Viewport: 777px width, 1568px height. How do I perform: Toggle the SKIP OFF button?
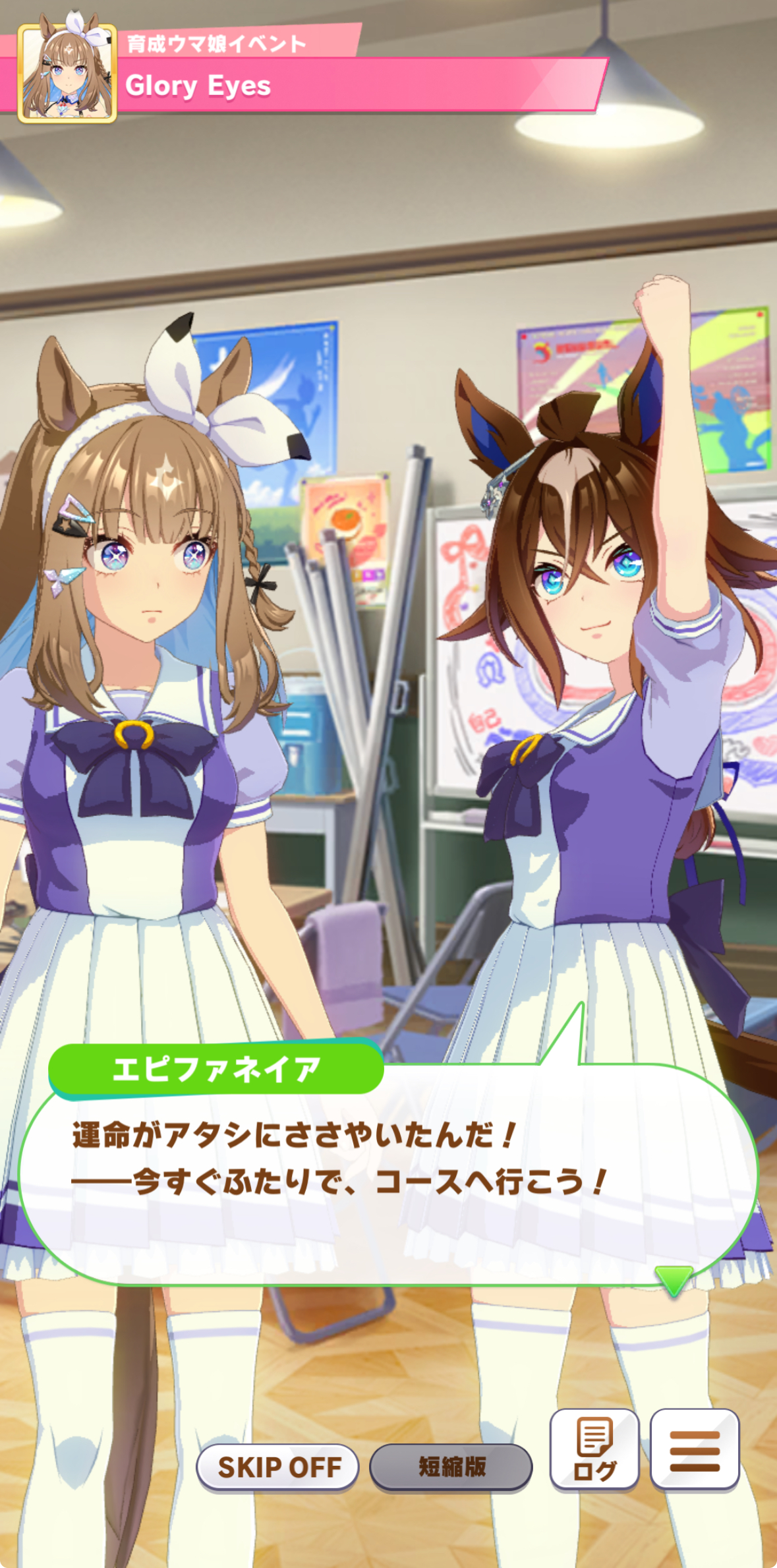pyautogui.click(x=277, y=1467)
